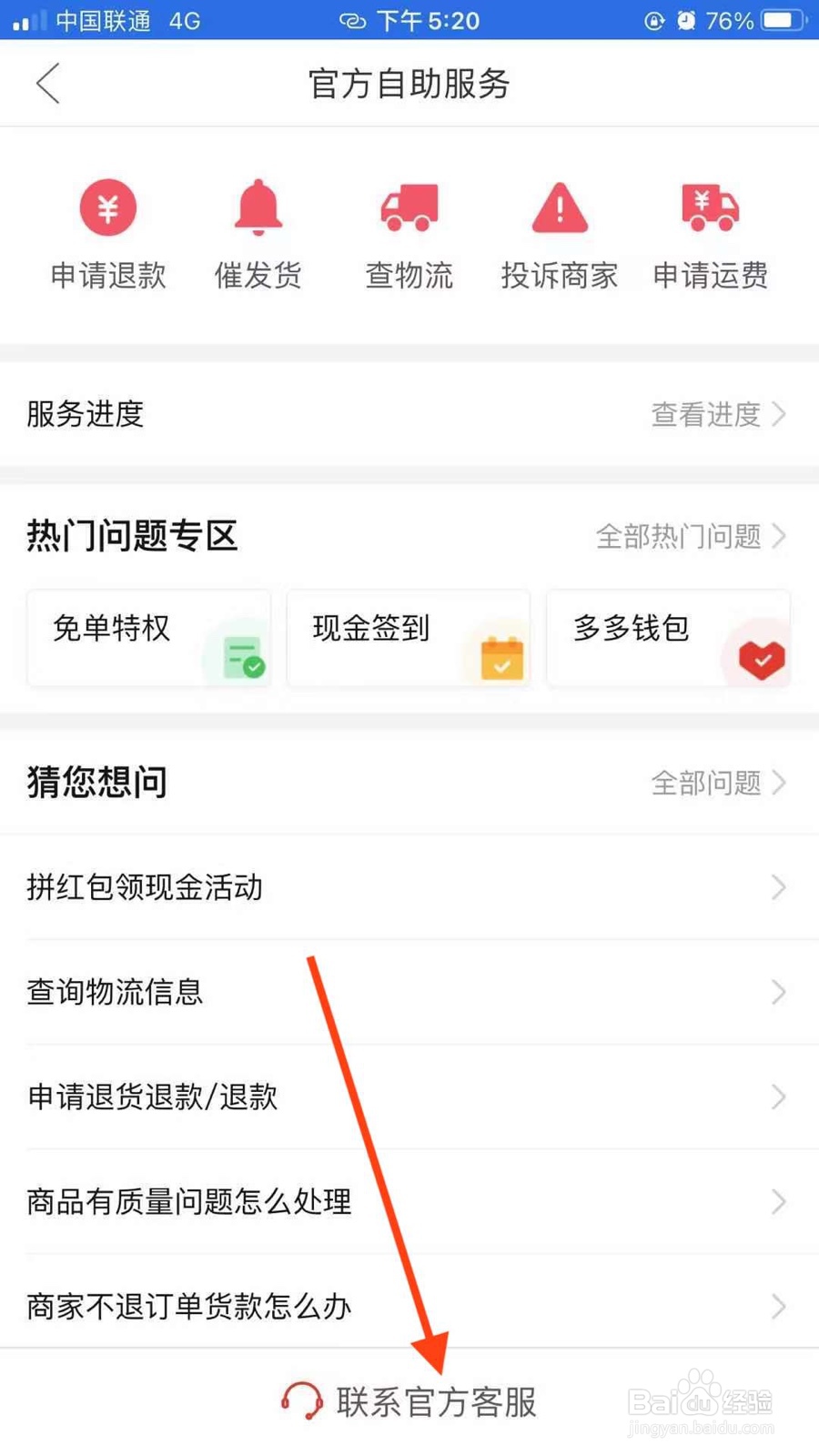Viewport: 819px width, 1456px height.
Task: Tap the 催发货 bell icon
Action: [x=258, y=207]
